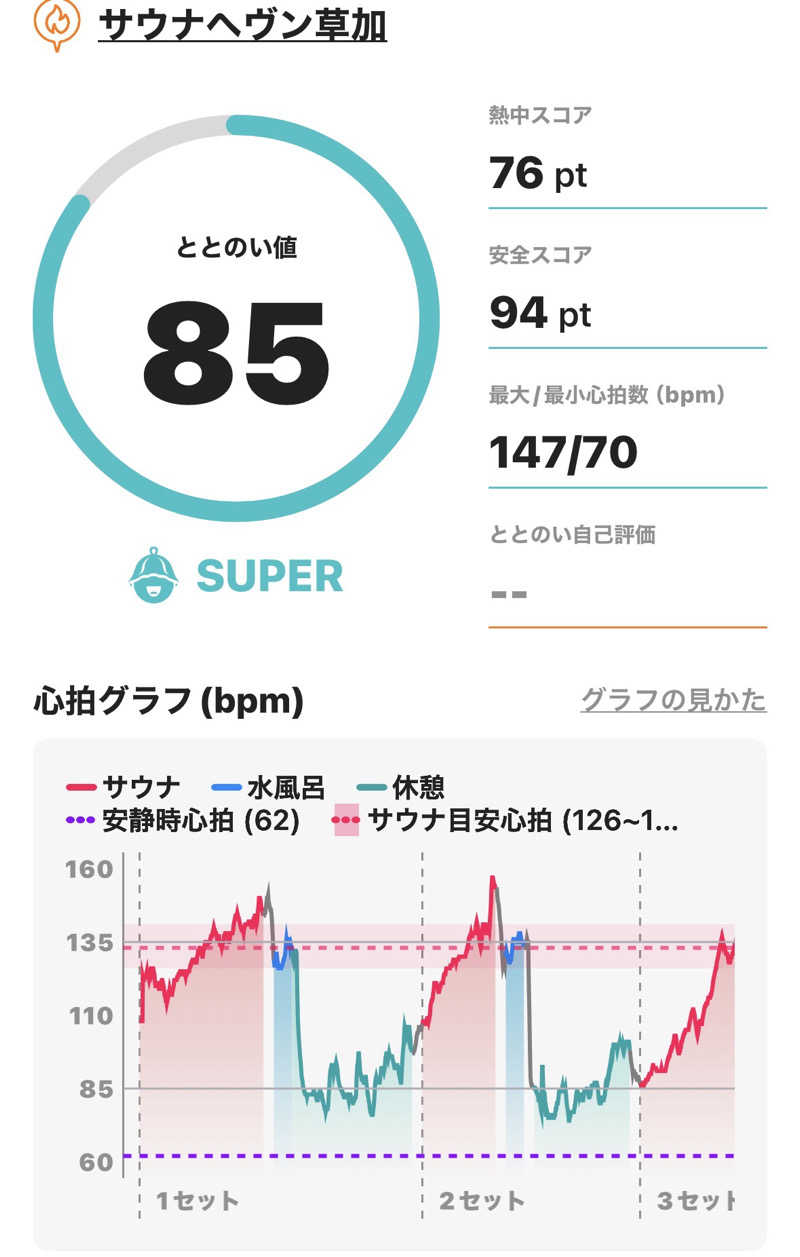This screenshot has width=800, height=1257.
Task: Open the サウナヘヴン草加 facility link
Action: pyautogui.click(x=242, y=25)
